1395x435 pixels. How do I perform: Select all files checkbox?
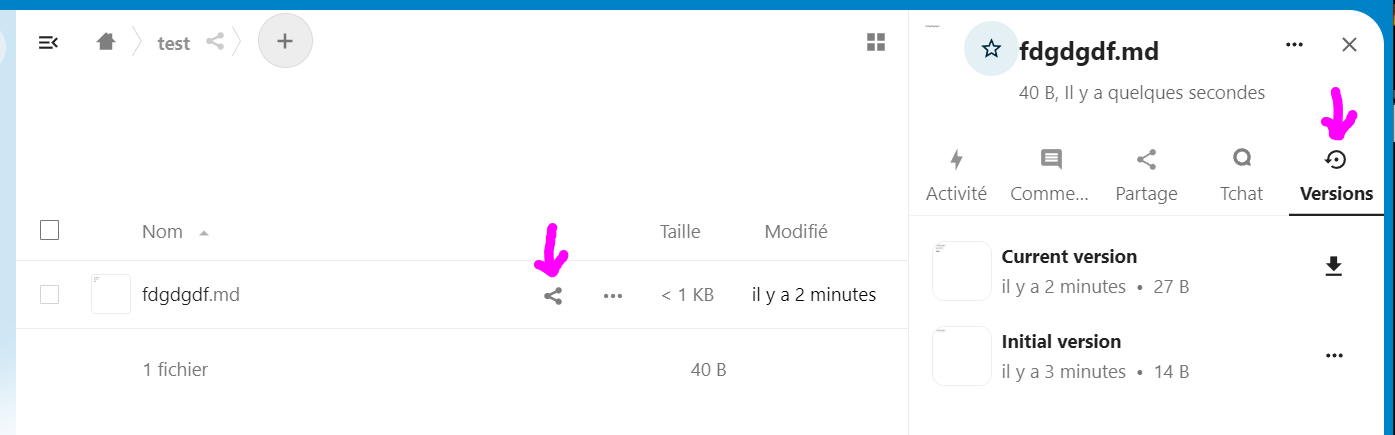click(50, 231)
